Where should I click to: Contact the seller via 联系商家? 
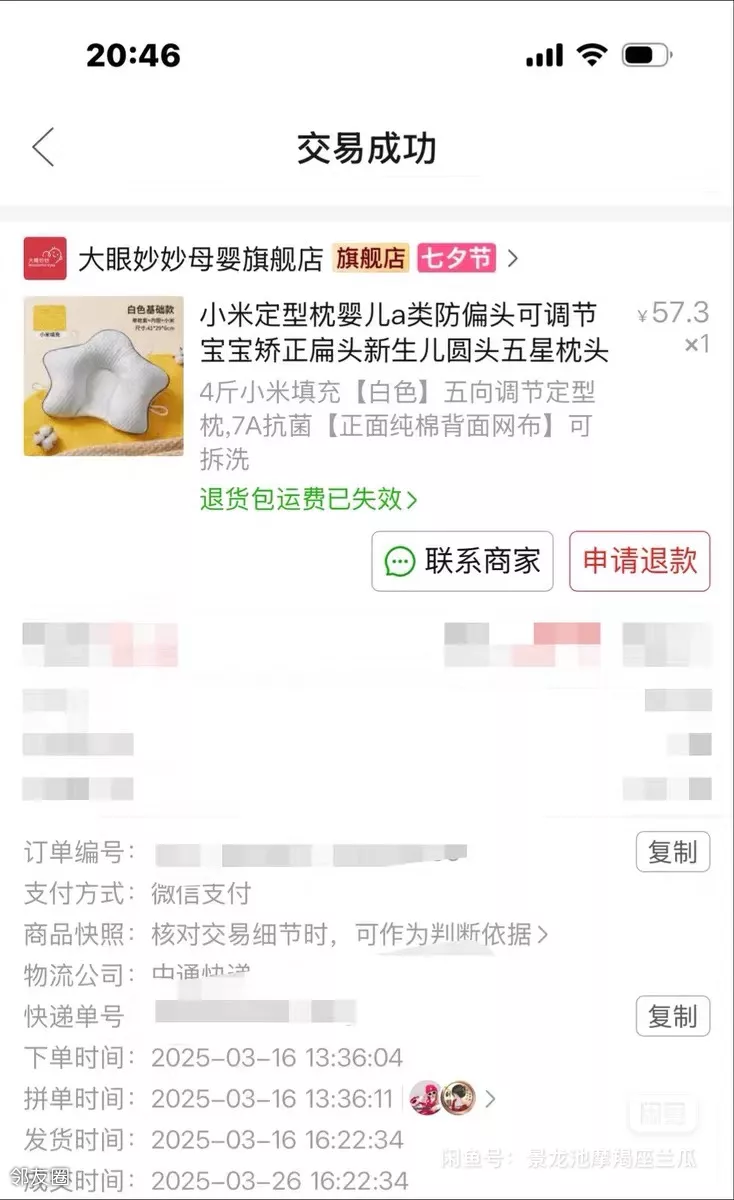(462, 561)
